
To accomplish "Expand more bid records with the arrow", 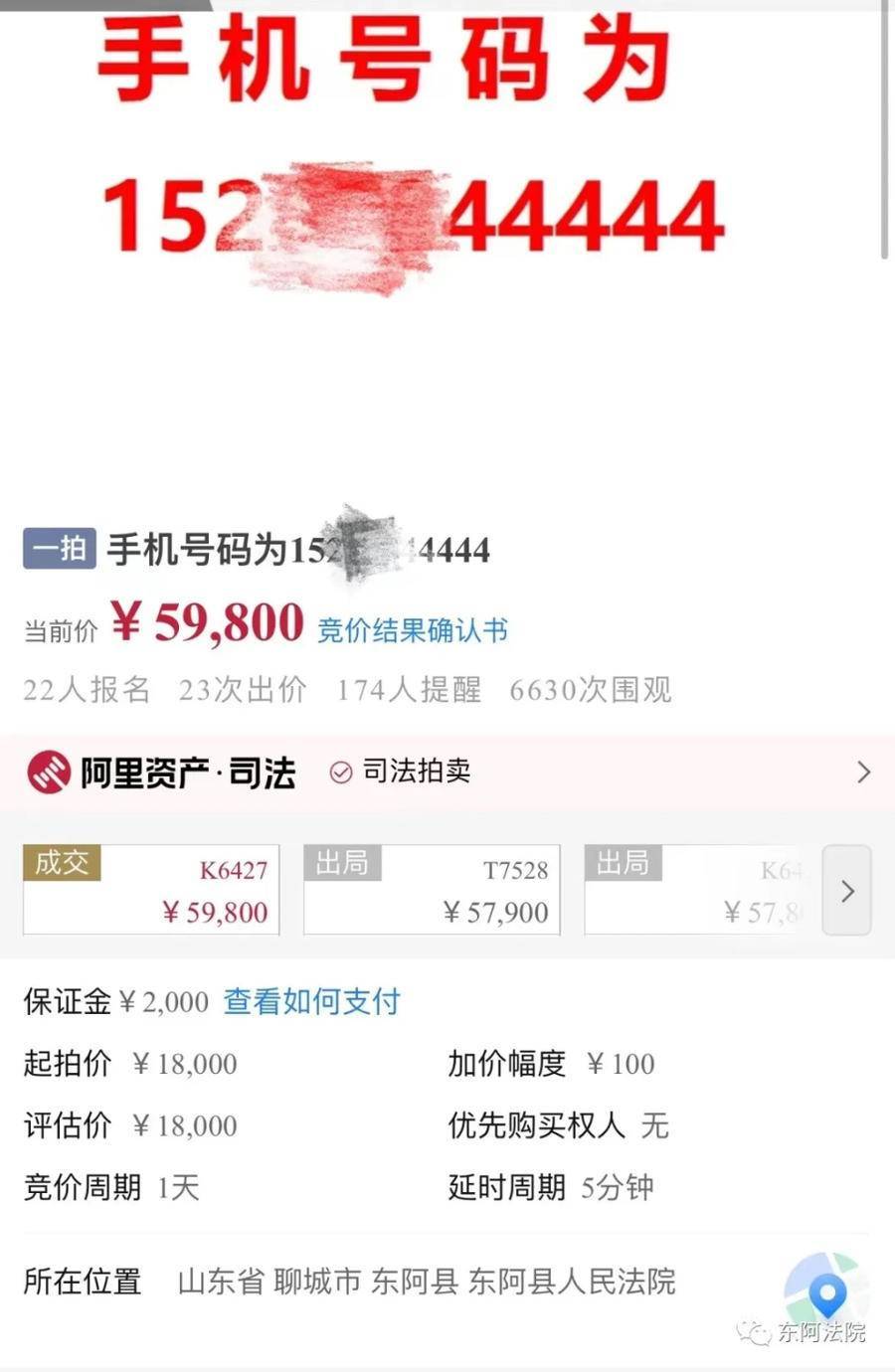I will pyautogui.click(x=847, y=891).
